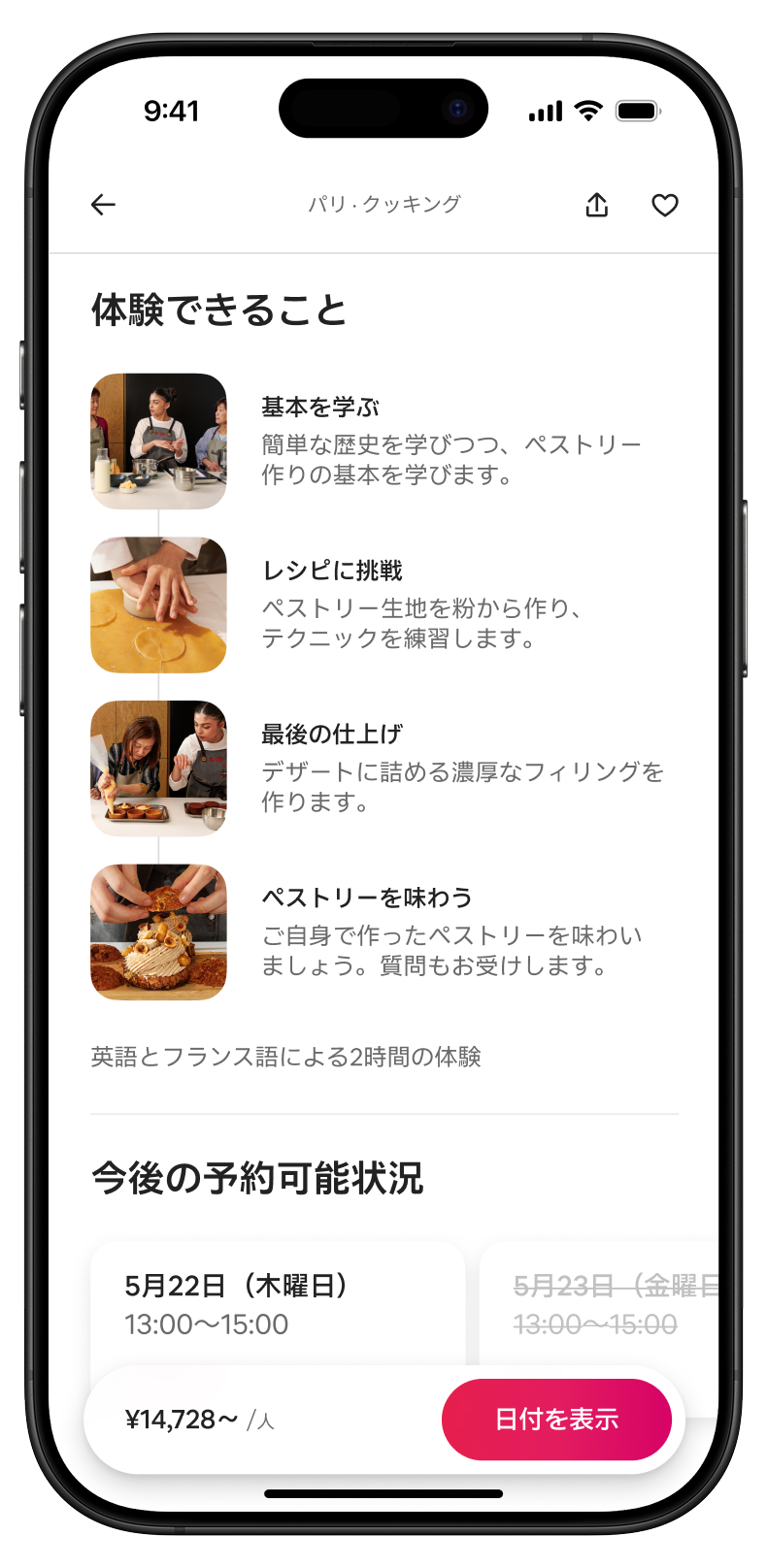Select the 5月22日(木曜日) time slot card
Screen dimensions: 767x1568
[x=277, y=1304]
